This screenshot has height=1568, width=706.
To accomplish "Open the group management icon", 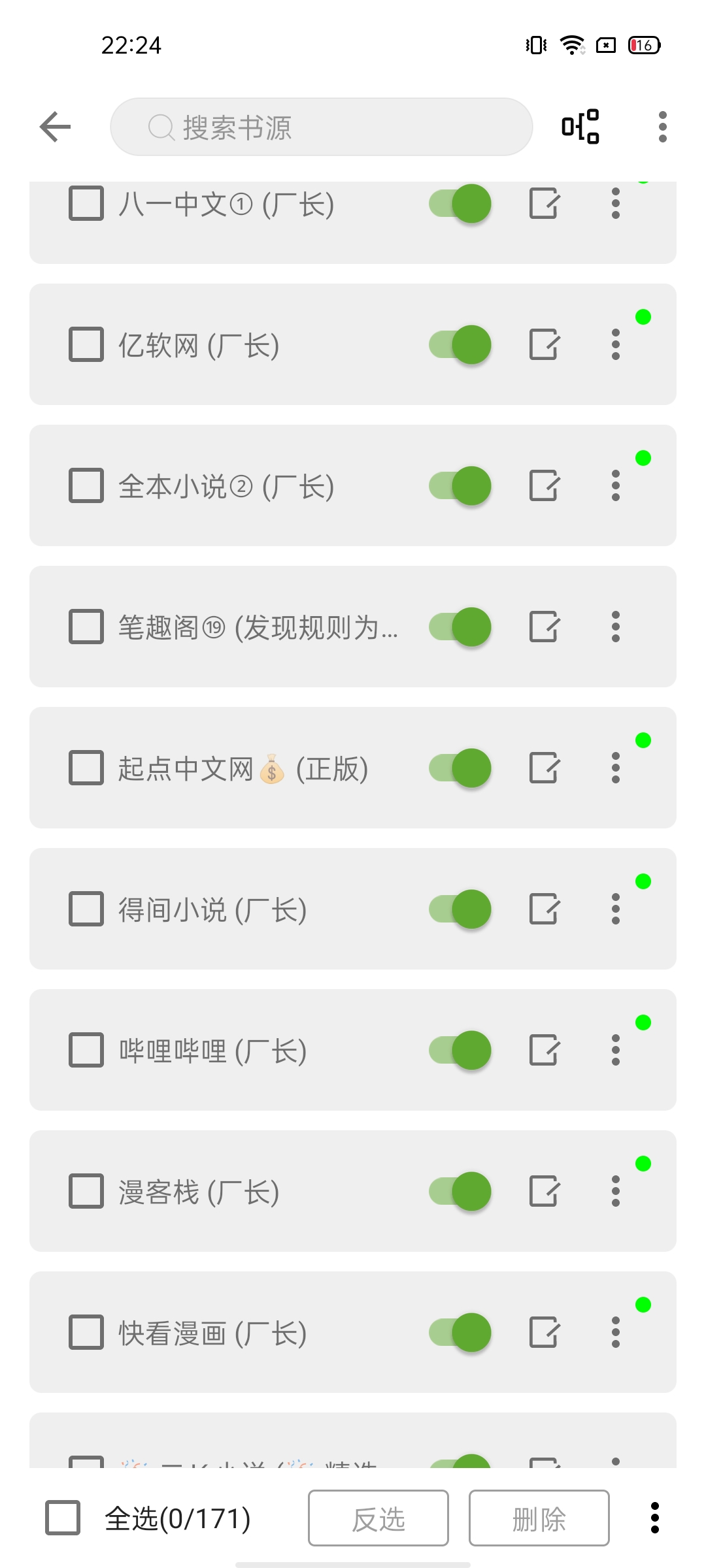I will [580, 127].
